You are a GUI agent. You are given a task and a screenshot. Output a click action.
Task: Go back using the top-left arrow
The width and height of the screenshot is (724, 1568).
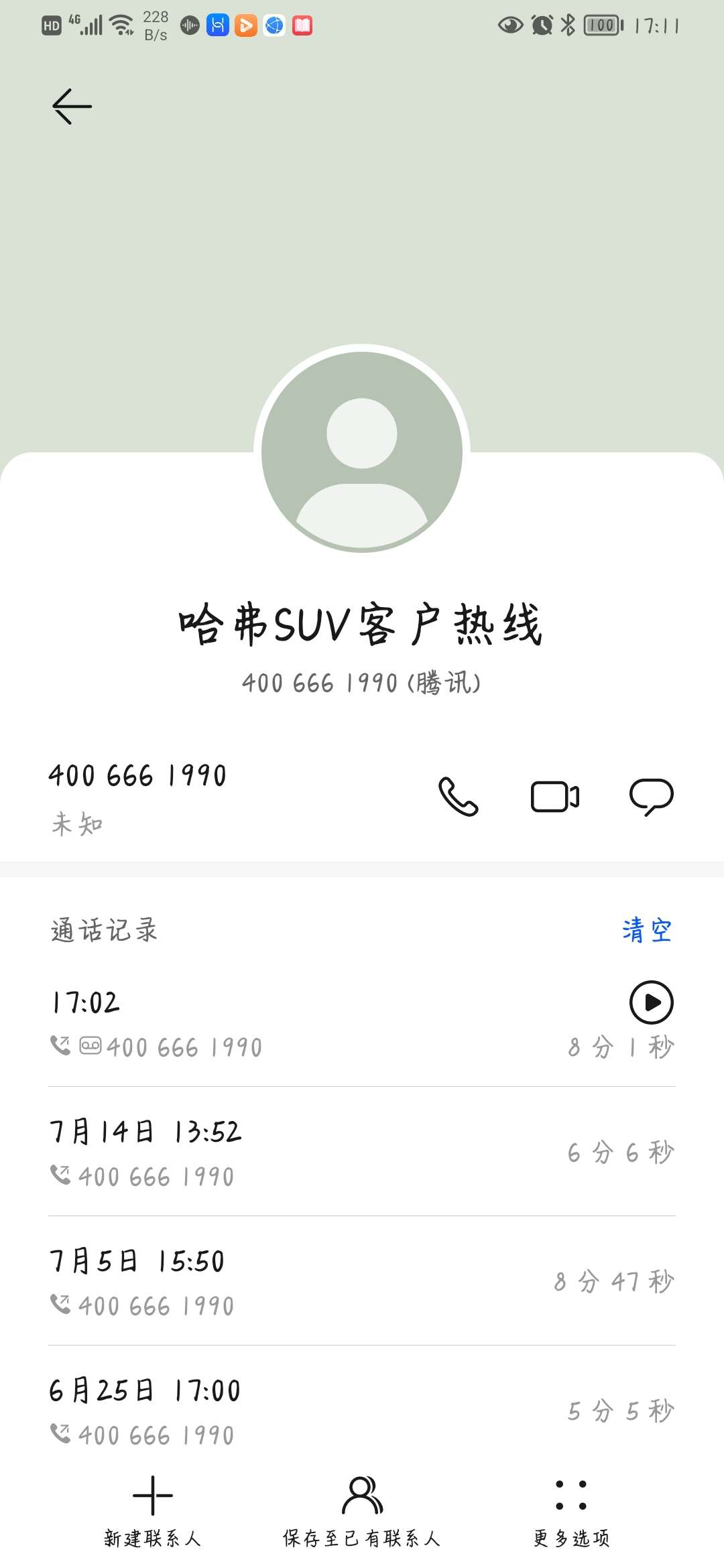pos(72,107)
